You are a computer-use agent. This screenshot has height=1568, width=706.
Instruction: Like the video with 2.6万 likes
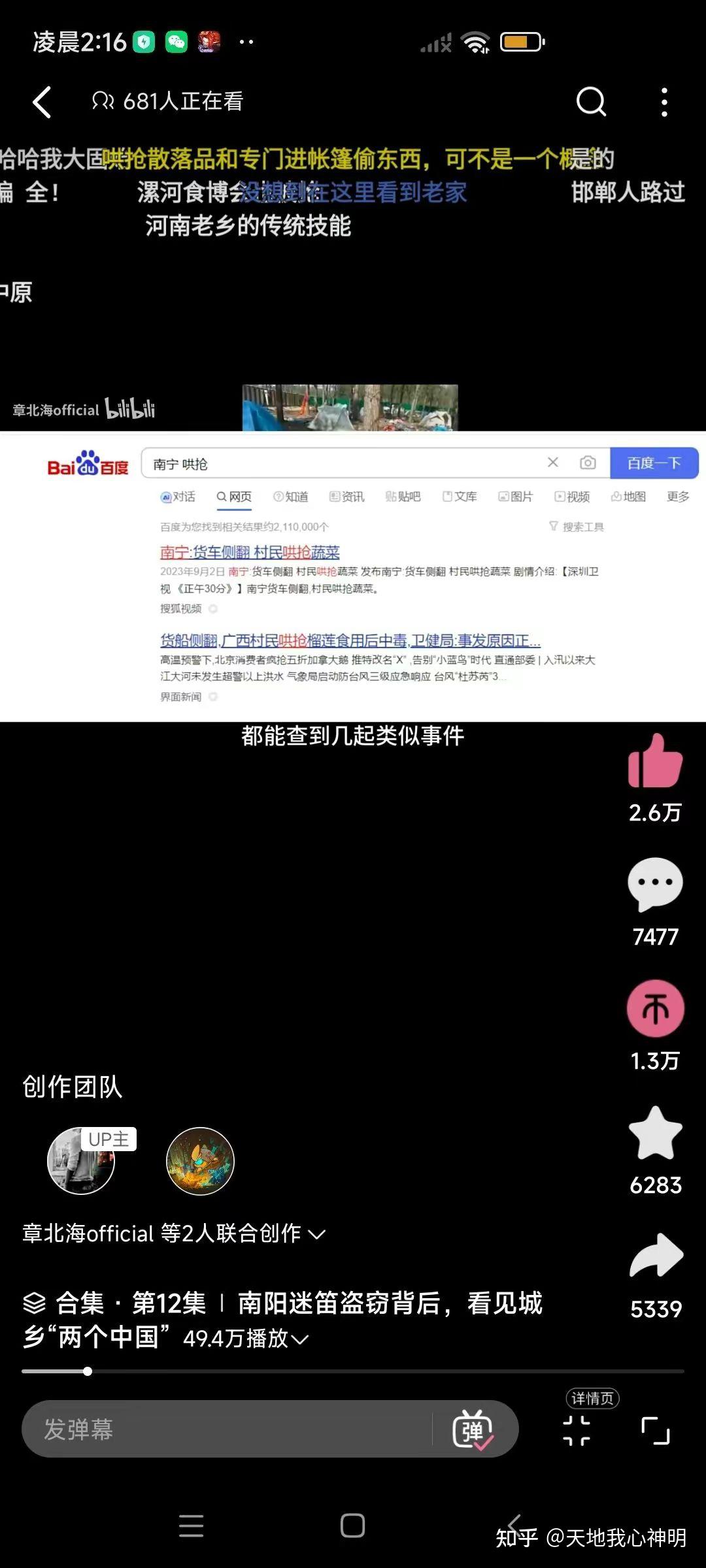click(x=655, y=762)
